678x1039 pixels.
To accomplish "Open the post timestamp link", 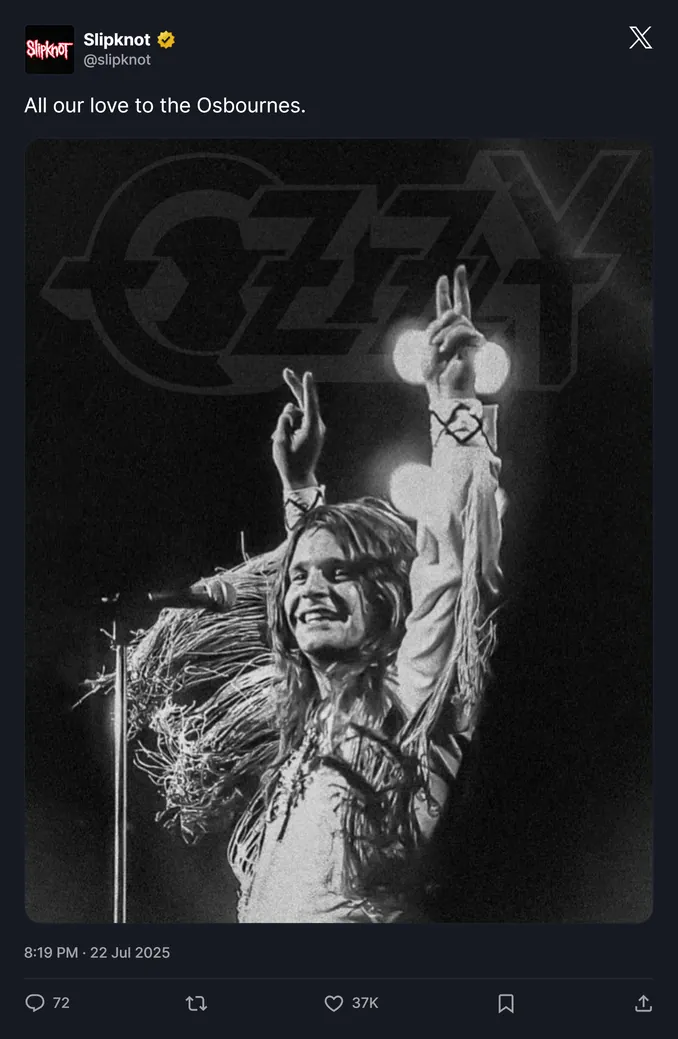I will click(x=97, y=952).
